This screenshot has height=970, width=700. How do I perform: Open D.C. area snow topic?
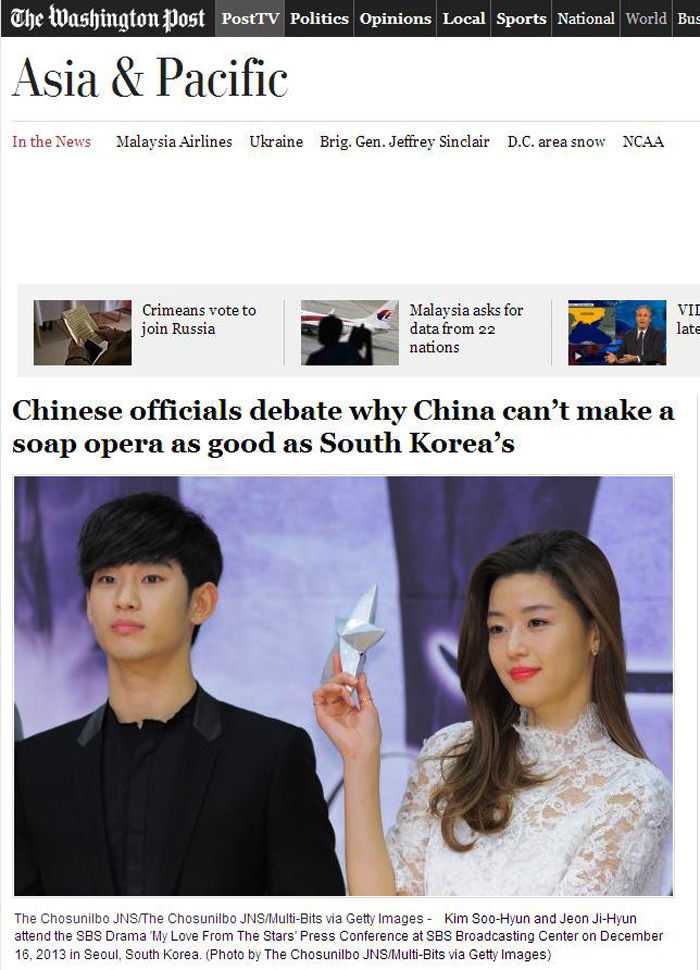point(556,142)
